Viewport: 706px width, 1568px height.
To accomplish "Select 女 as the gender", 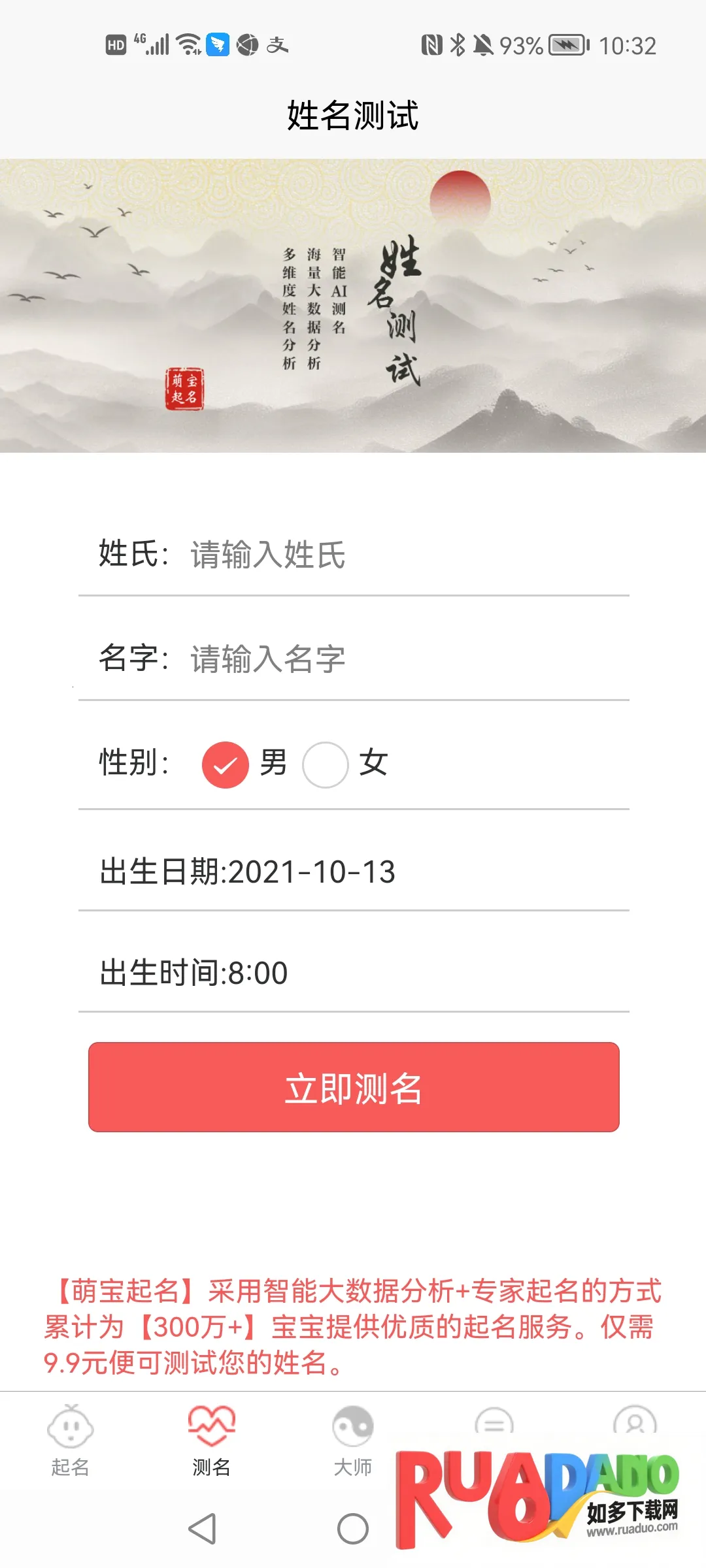I will (x=326, y=764).
